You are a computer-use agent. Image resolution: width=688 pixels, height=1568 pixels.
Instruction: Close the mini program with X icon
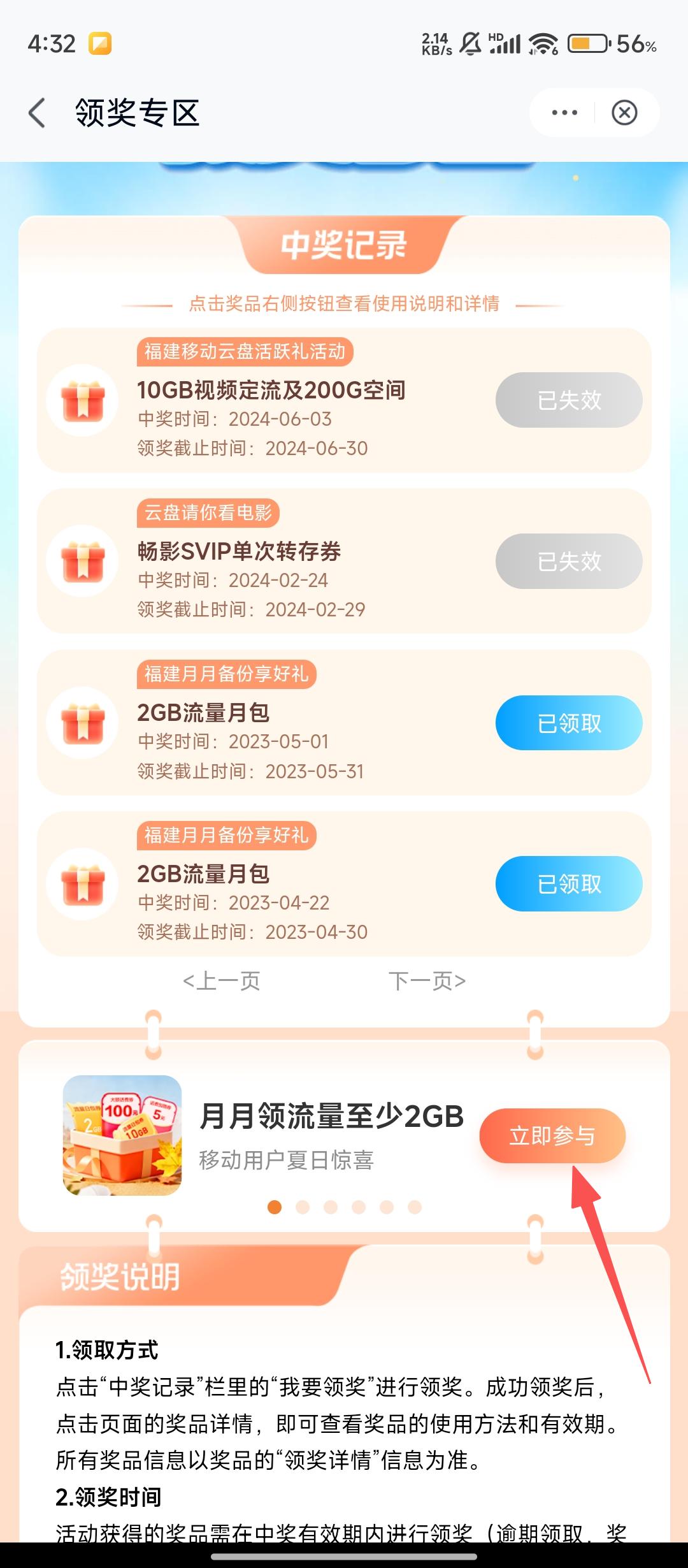click(624, 113)
